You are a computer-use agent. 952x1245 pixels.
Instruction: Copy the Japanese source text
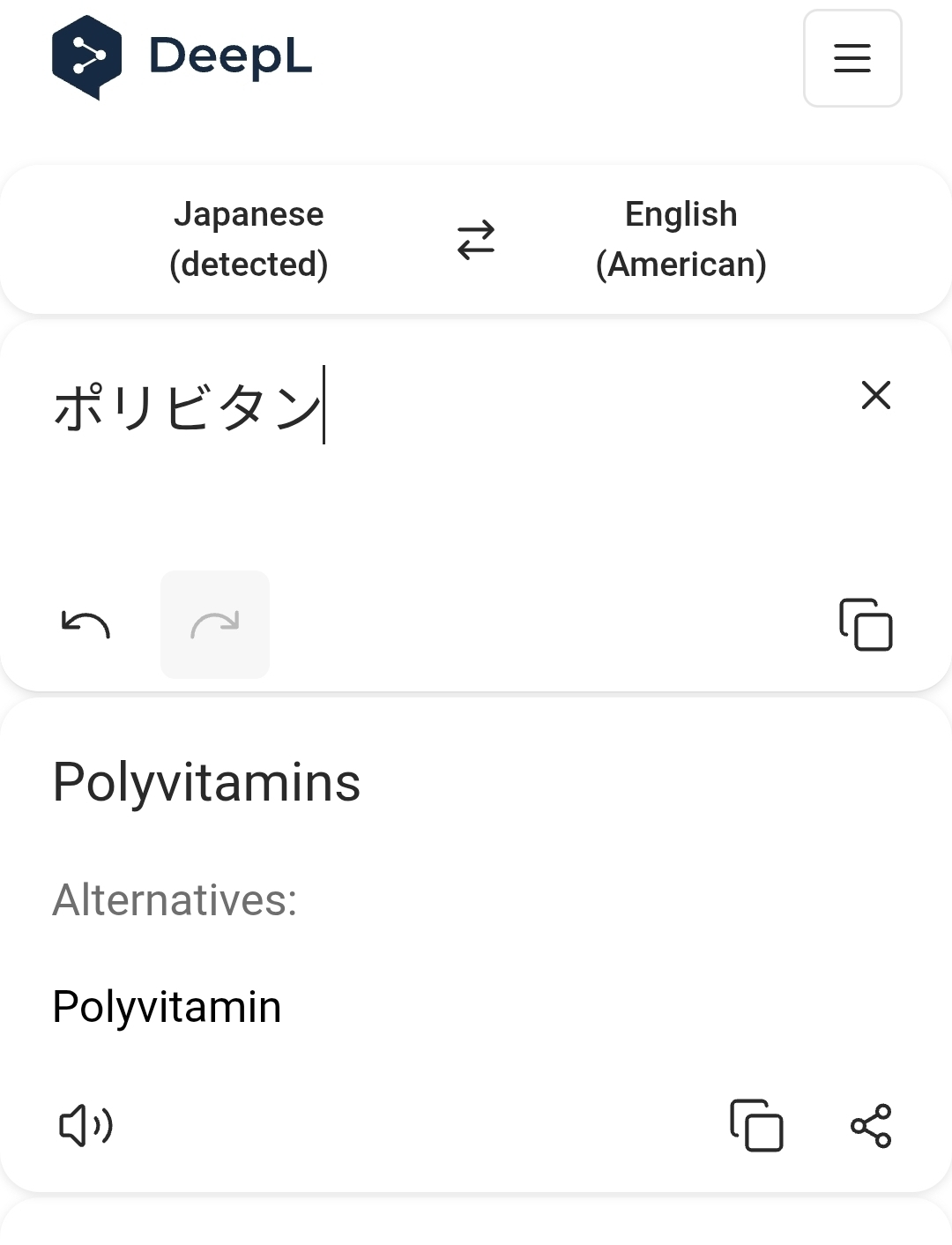click(x=866, y=624)
